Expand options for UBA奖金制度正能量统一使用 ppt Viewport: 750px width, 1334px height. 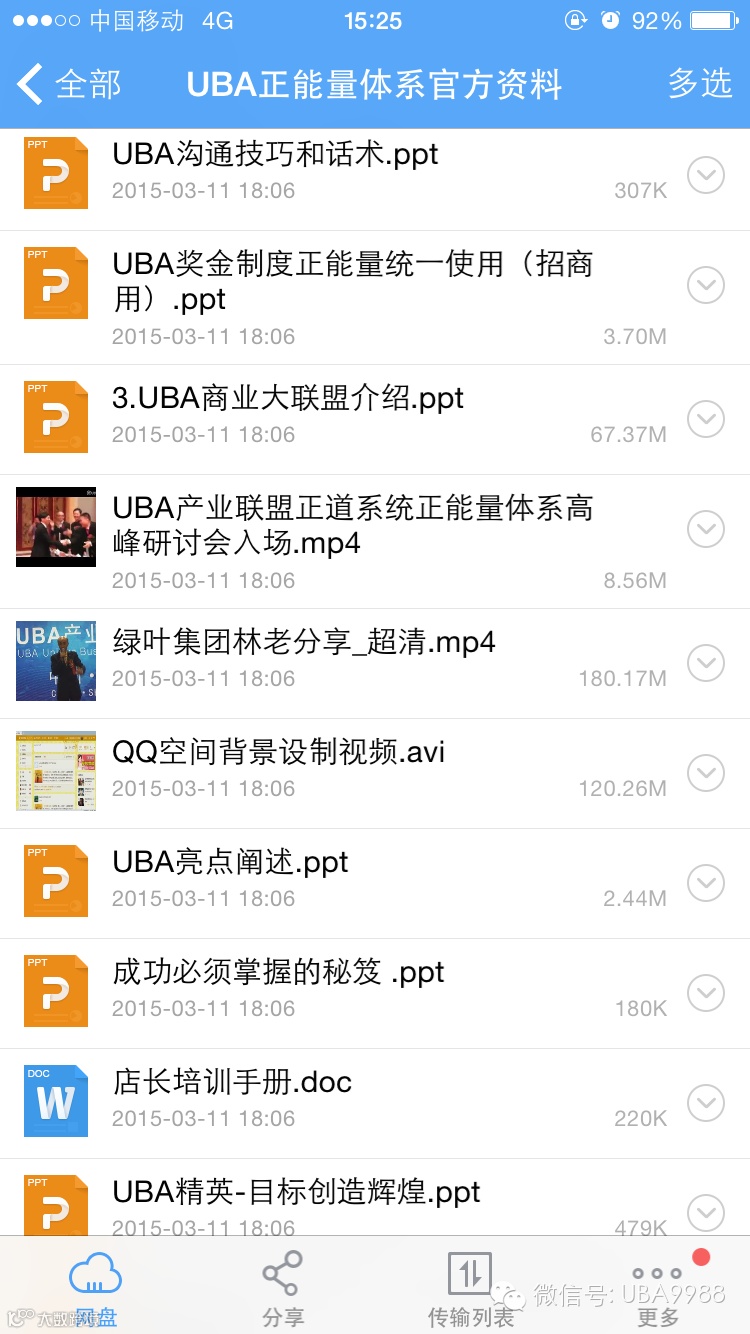[706, 286]
